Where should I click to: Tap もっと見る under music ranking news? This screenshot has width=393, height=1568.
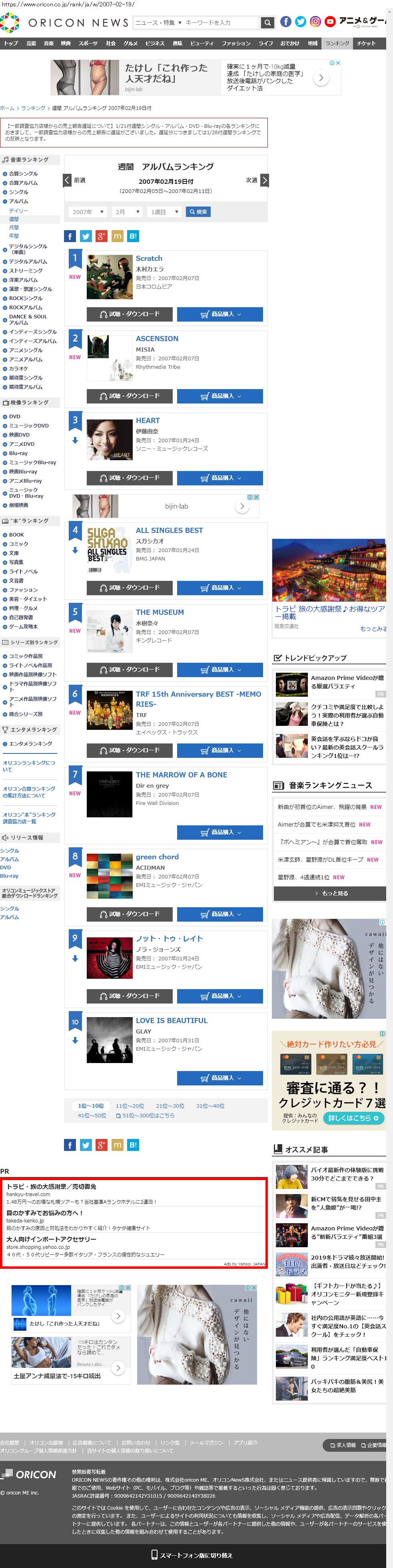(330, 893)
